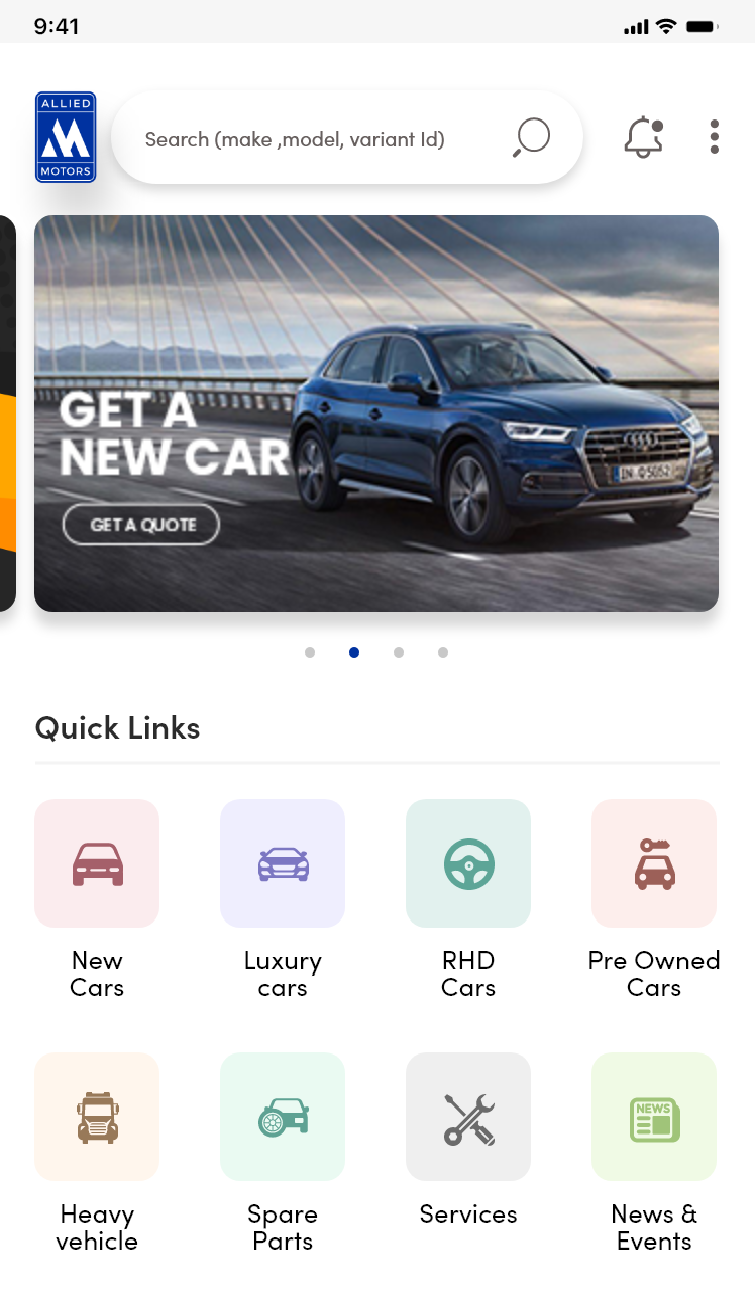
Task: Open the Get a New Car banner
Action: point(376,413)
